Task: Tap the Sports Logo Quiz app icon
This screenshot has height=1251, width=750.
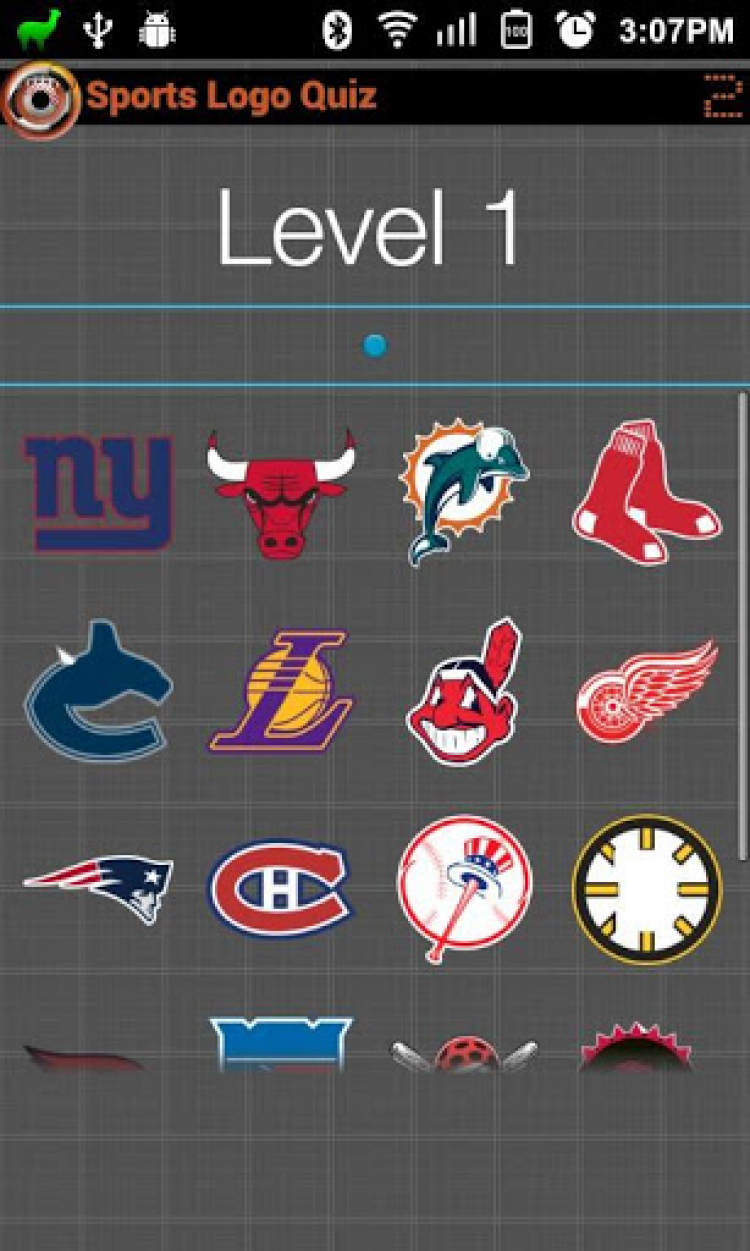Action: pos(40,98)
